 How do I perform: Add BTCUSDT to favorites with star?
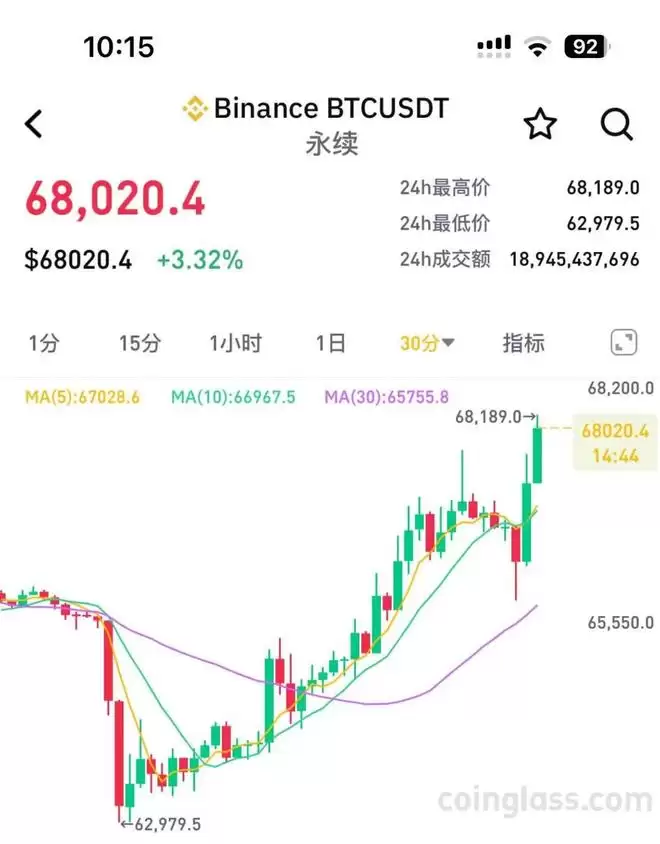tap(540, 124)
